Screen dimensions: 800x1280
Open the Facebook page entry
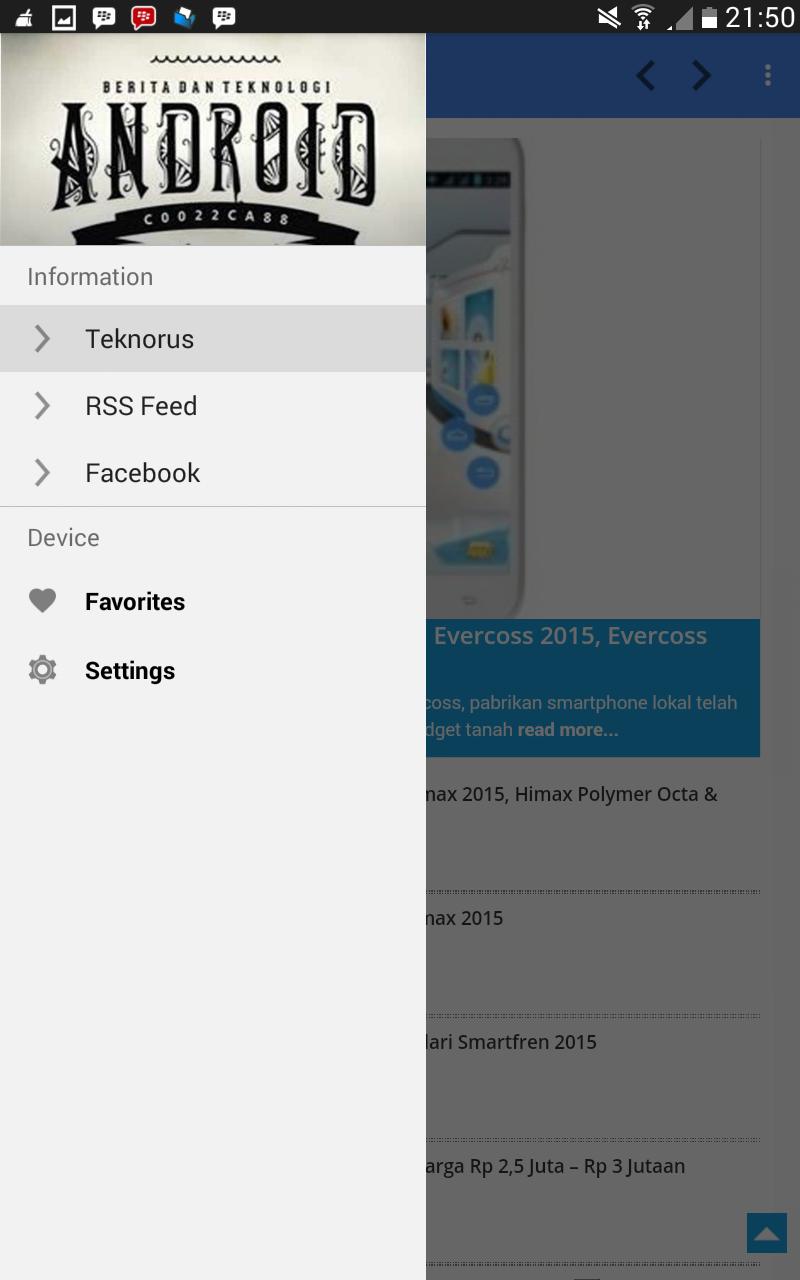[x=143, y=473]
